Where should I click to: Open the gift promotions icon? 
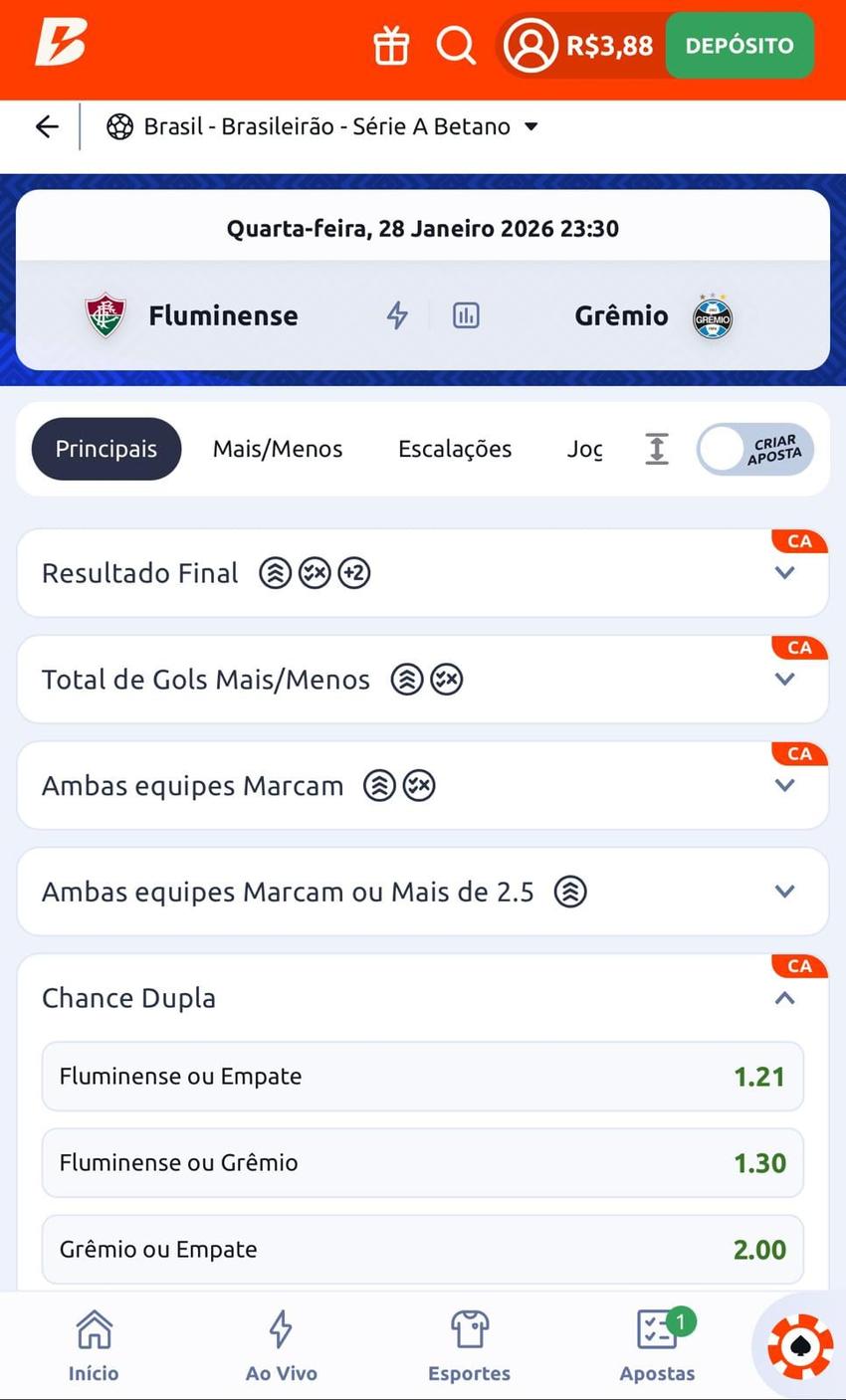tap(392, 45)
